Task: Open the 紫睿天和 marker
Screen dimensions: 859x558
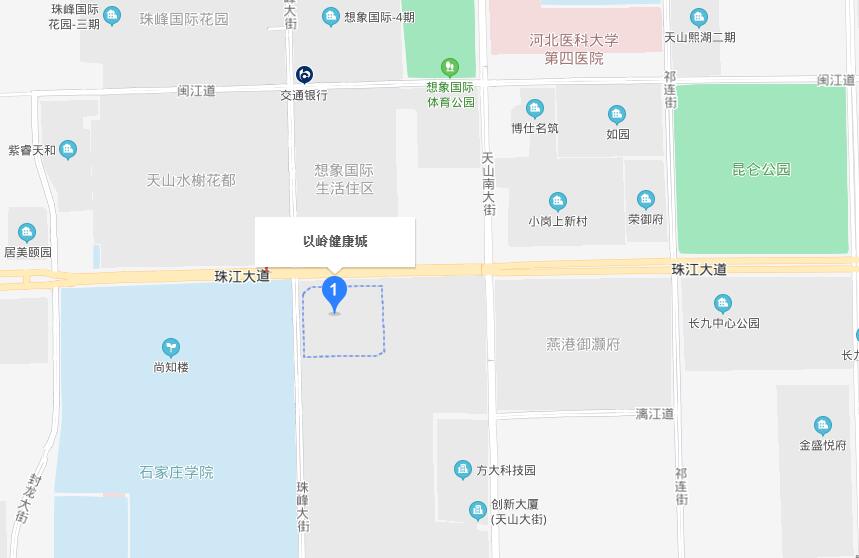Action: [68, 150]
